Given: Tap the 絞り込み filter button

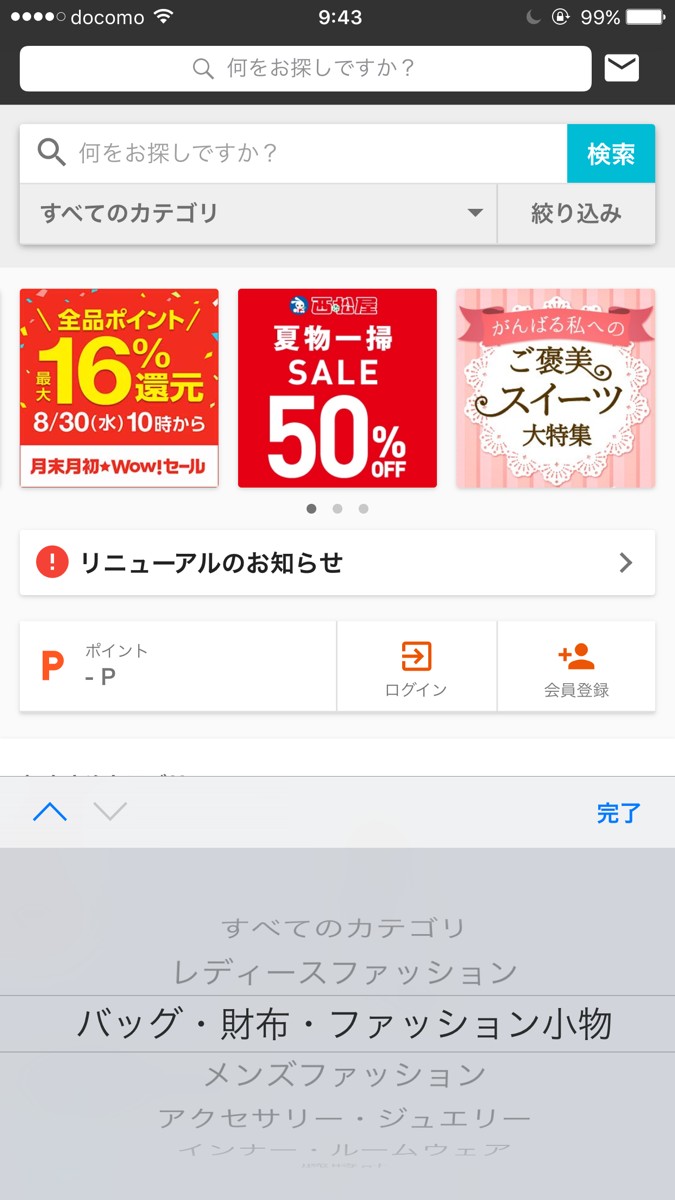Looking at the screenshot, I should (x=576, y=213).
